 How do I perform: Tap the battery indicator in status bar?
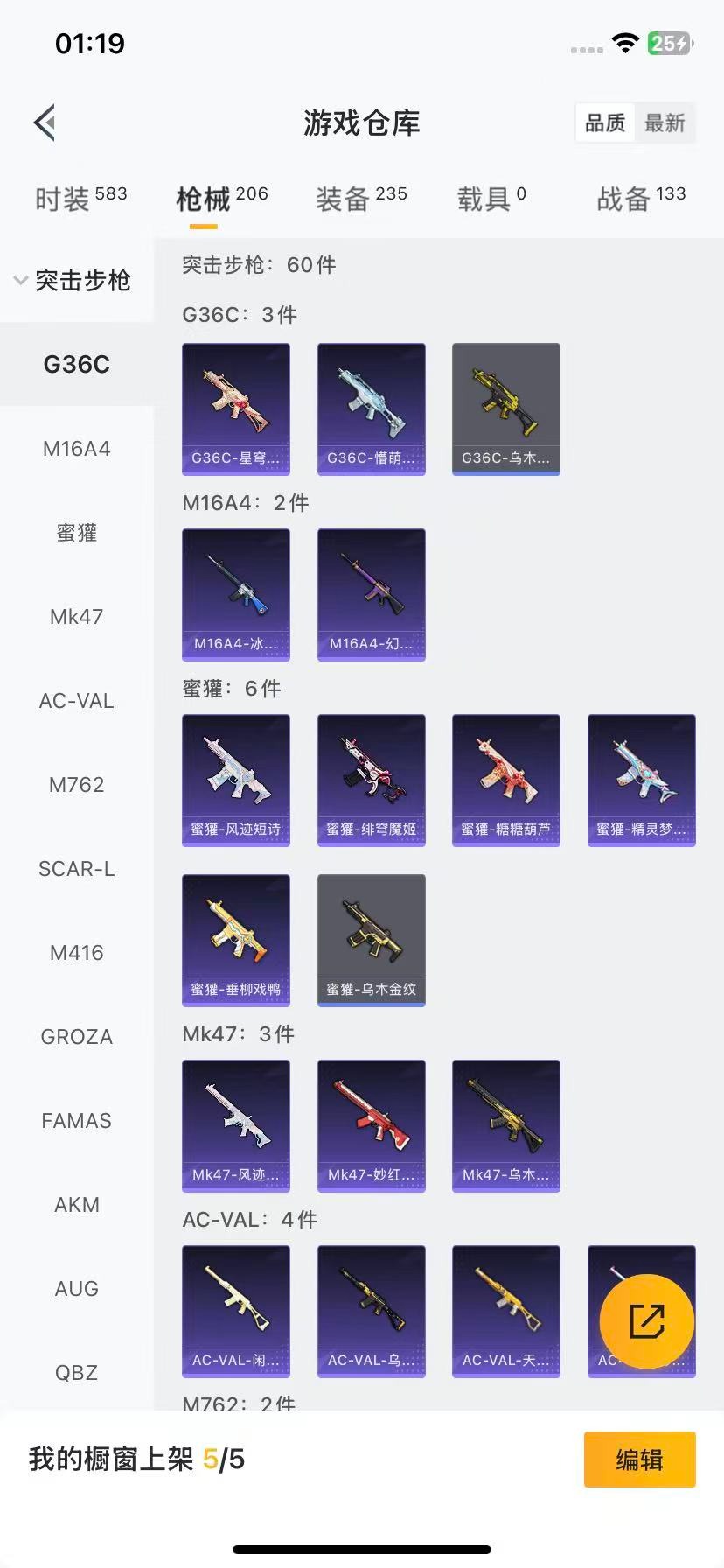point(670,42)
